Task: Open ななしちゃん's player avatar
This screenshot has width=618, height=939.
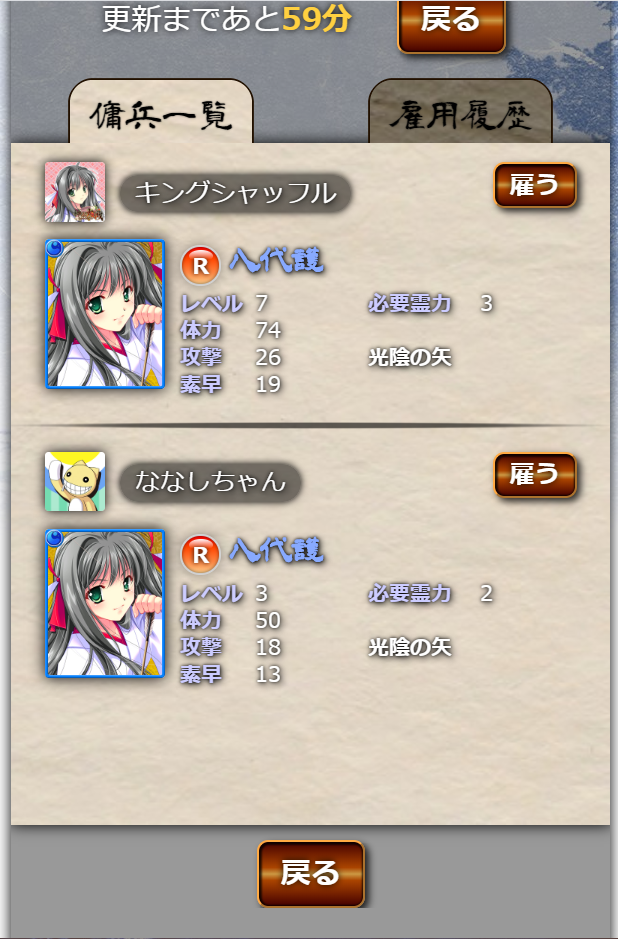Action: (75, 481)
